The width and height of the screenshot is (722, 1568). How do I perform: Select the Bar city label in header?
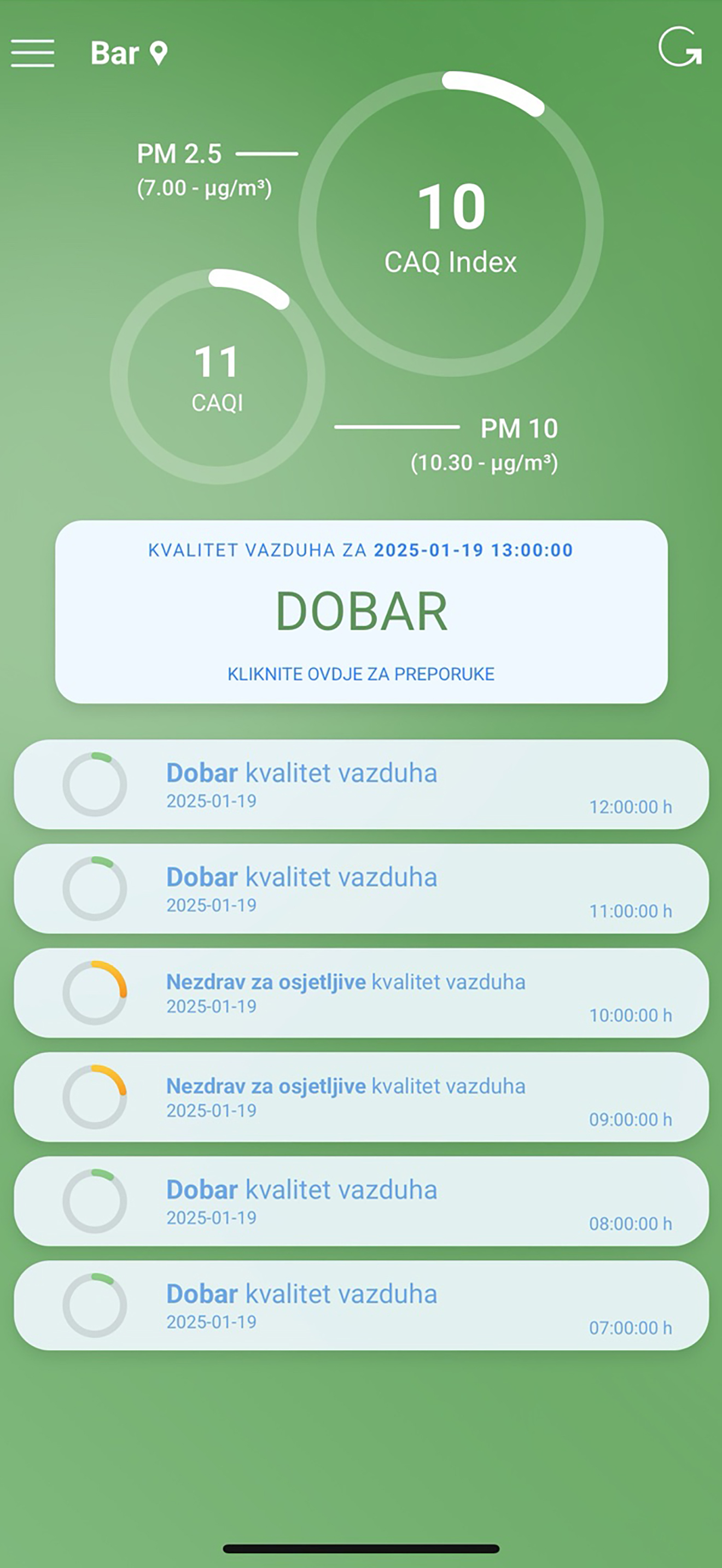[x=114, y=54]
